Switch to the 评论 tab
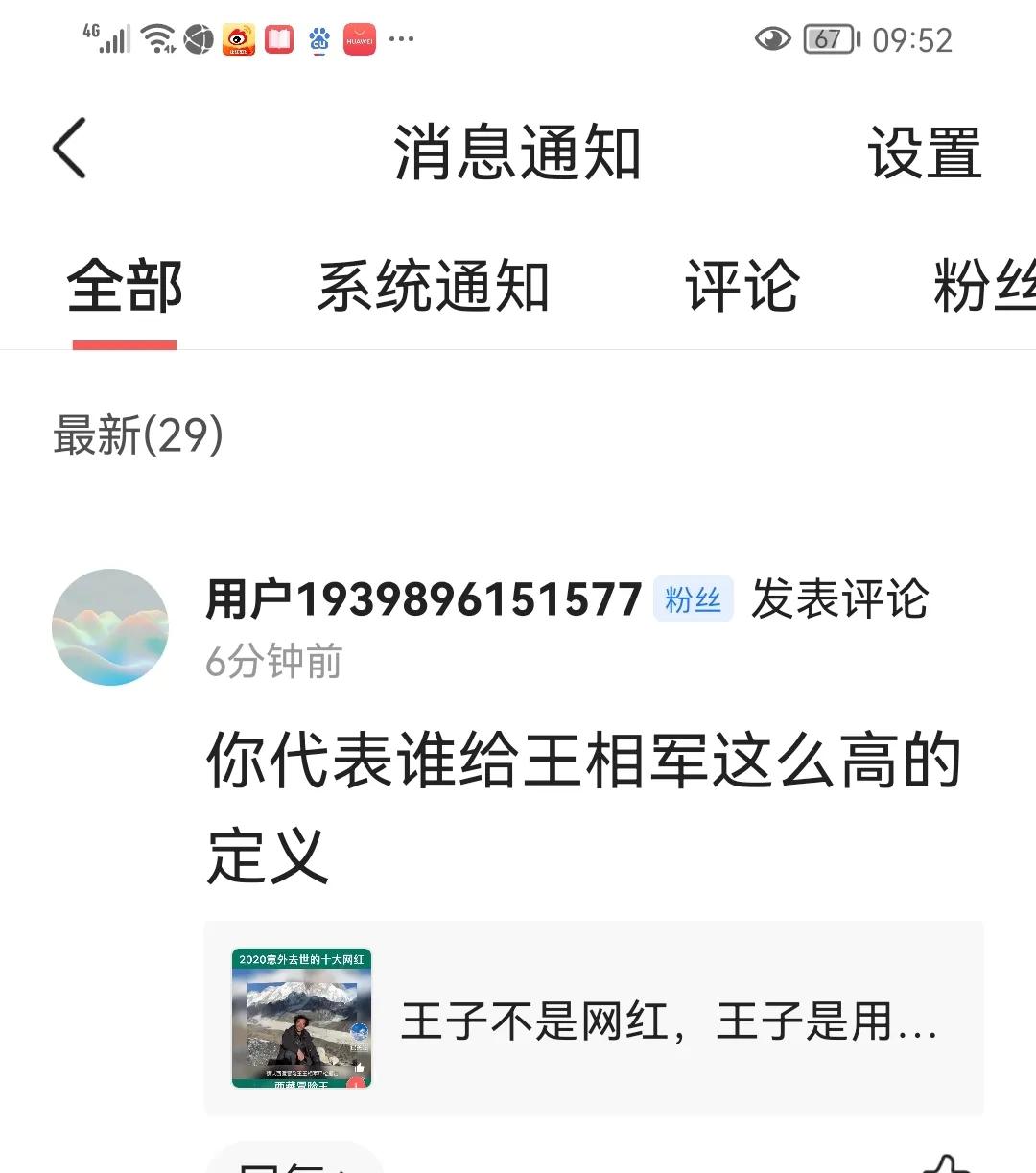1036x1173 pixels. pyautogui.click(x=742, y=287)
